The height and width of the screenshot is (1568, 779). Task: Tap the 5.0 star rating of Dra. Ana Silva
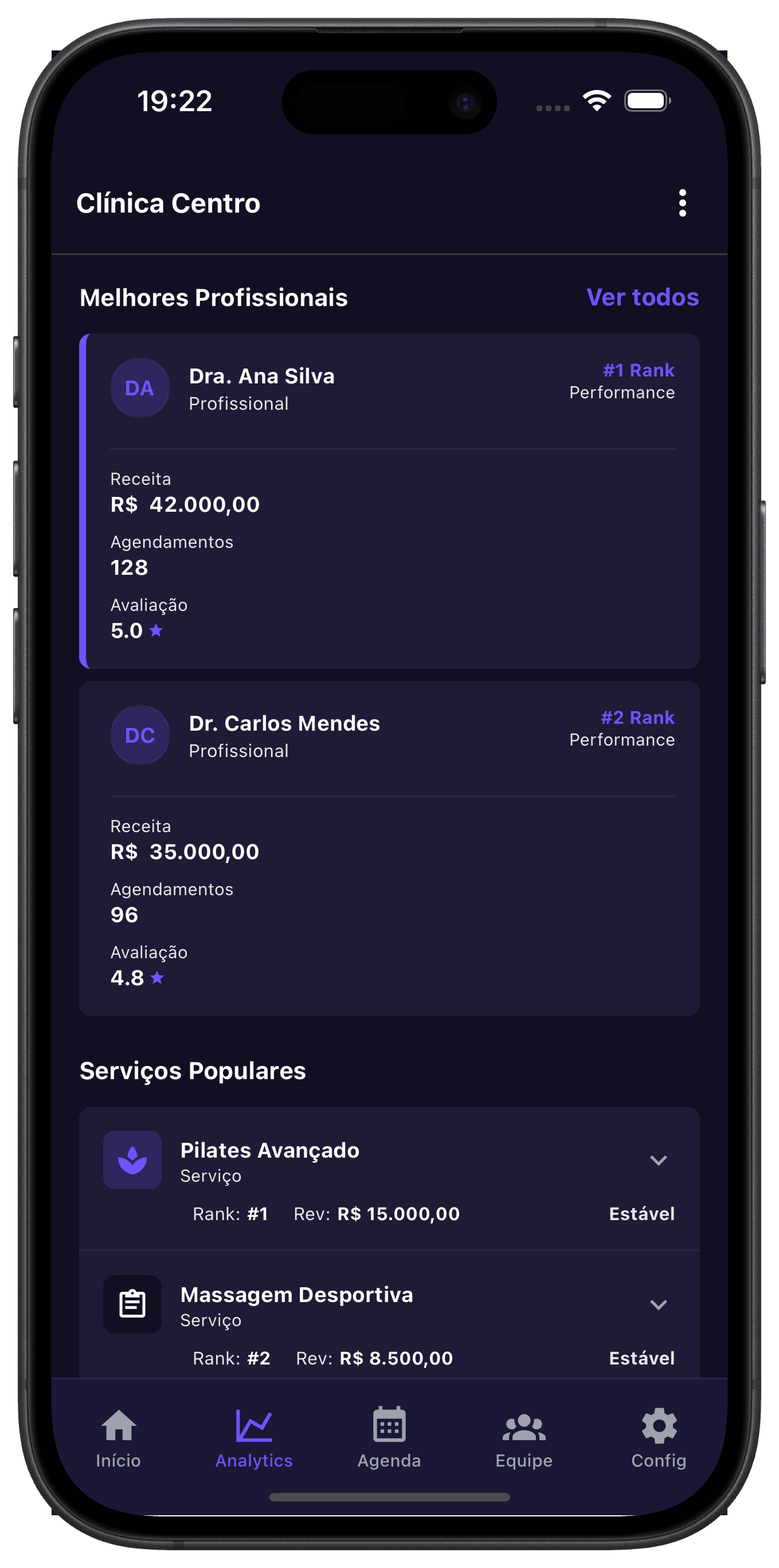135,630
